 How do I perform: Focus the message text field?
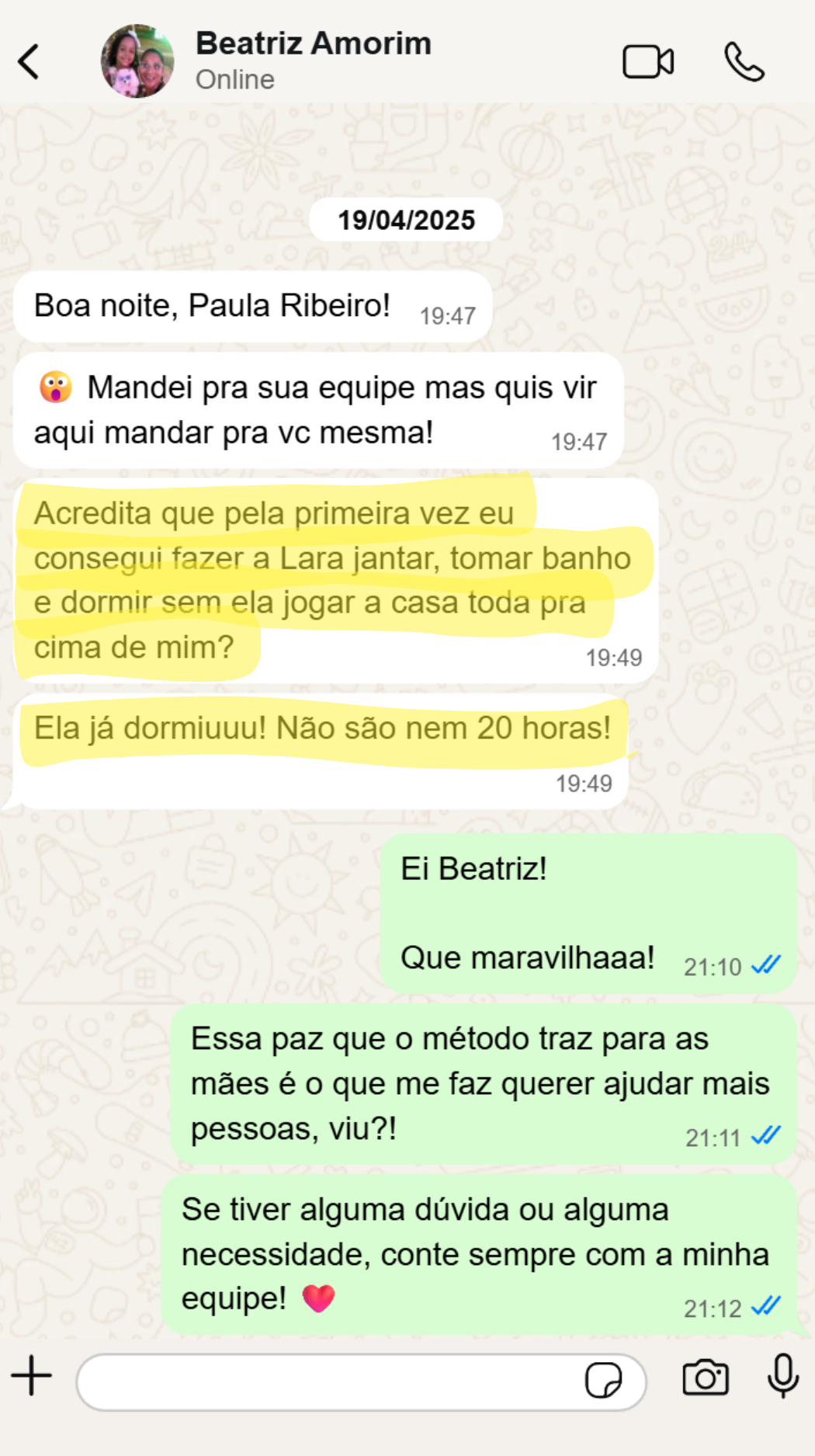pyautogui.click(x=326, y=1381)
